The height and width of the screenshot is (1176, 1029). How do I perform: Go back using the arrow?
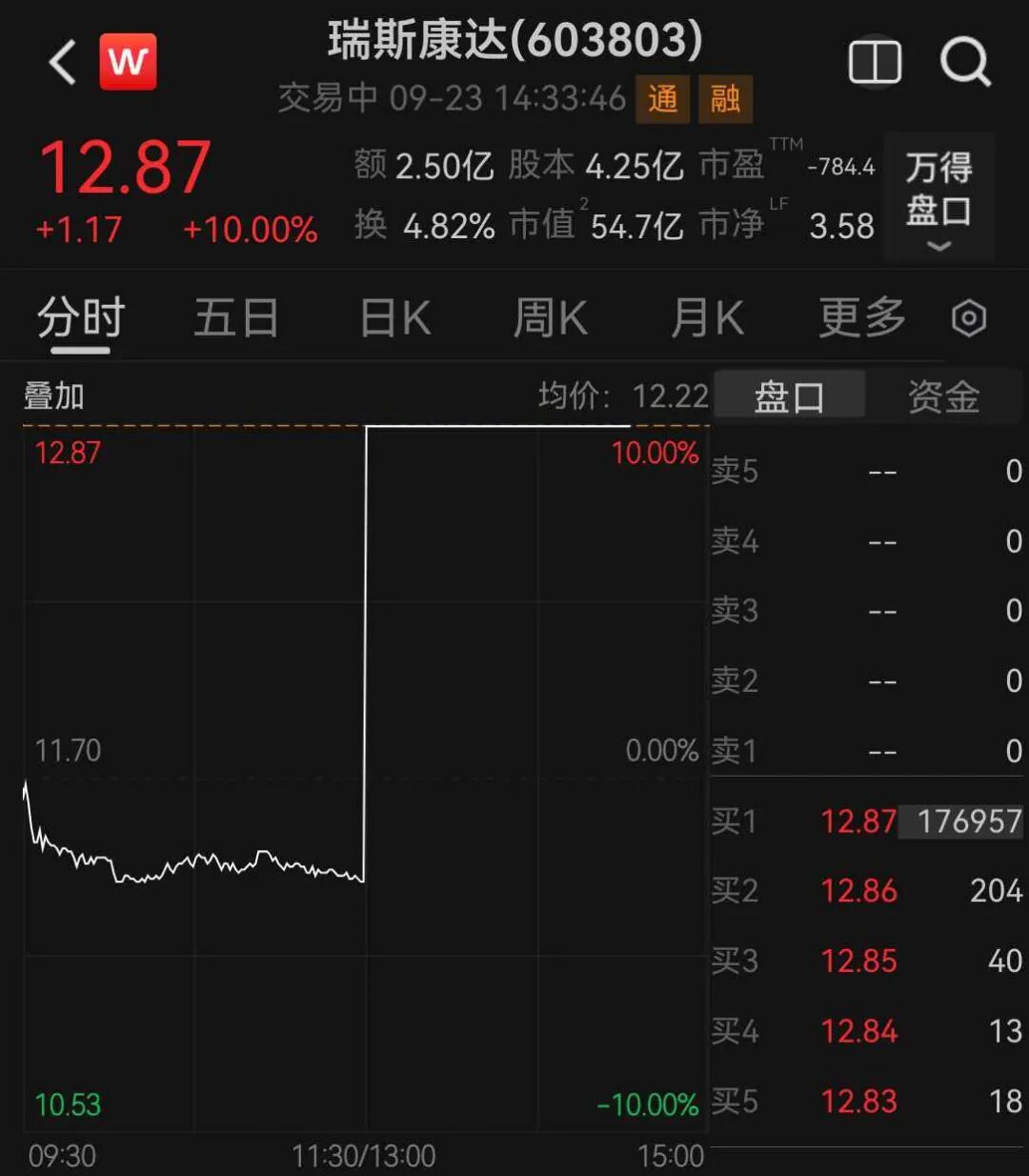62,63
